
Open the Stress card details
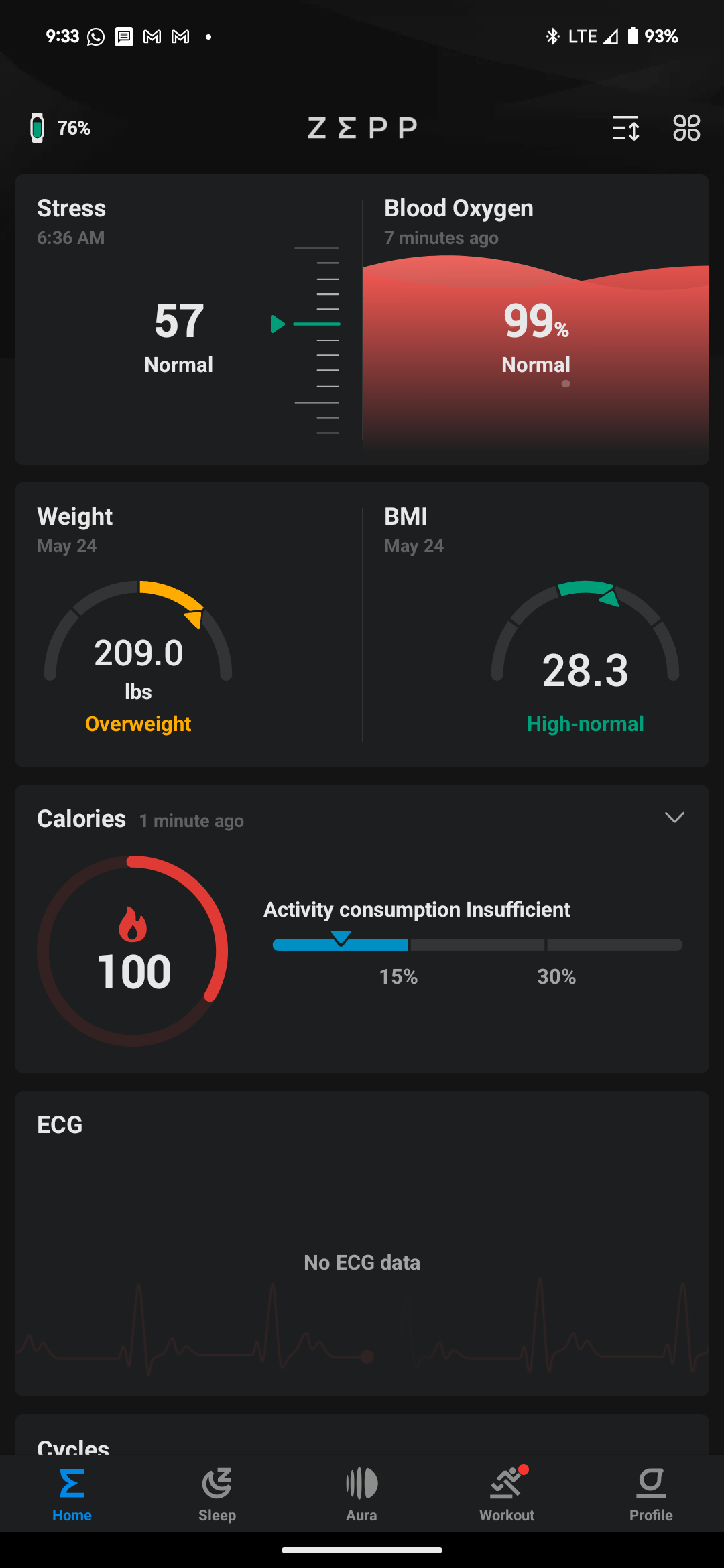coord(181,322)
